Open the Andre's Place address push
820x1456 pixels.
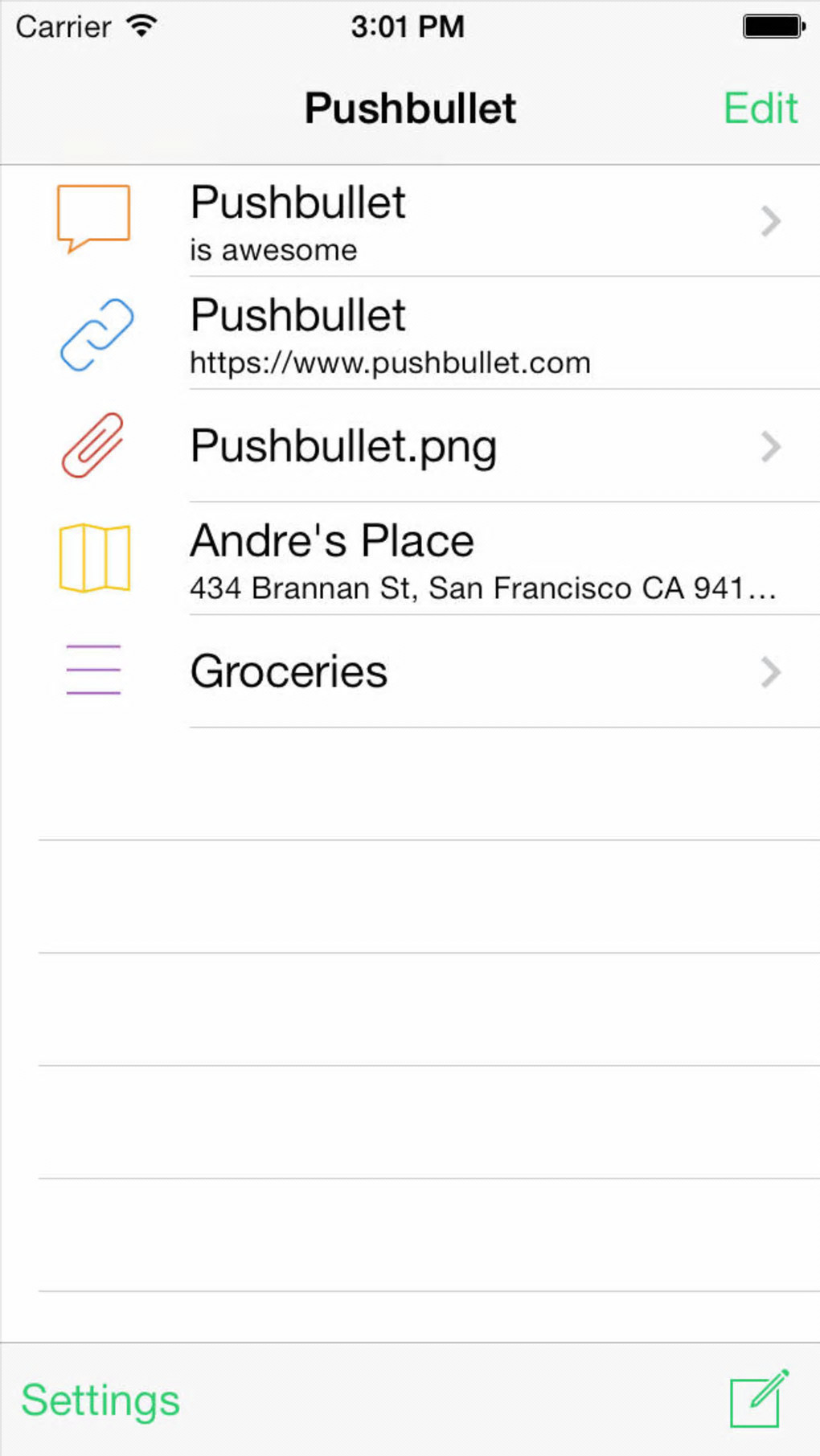[410, 560]
